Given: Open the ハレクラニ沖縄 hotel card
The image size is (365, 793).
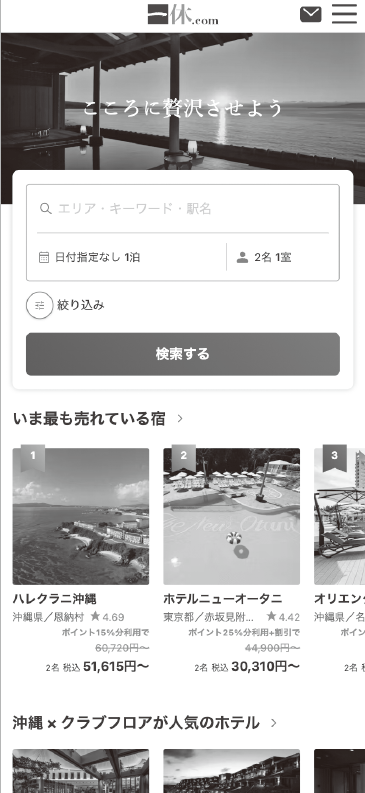Looking at the screenshot, I should pos(81,560).
